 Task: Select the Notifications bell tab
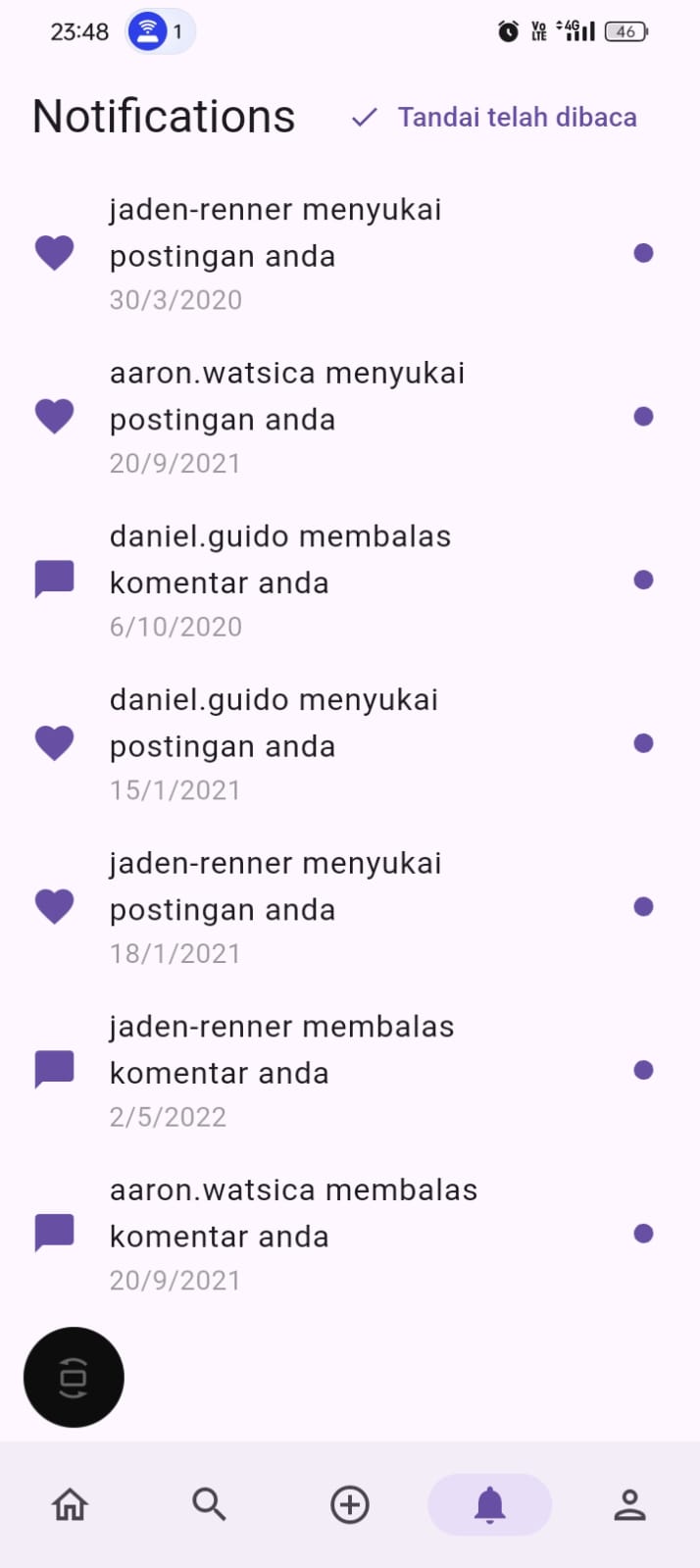click(489, 1504)
